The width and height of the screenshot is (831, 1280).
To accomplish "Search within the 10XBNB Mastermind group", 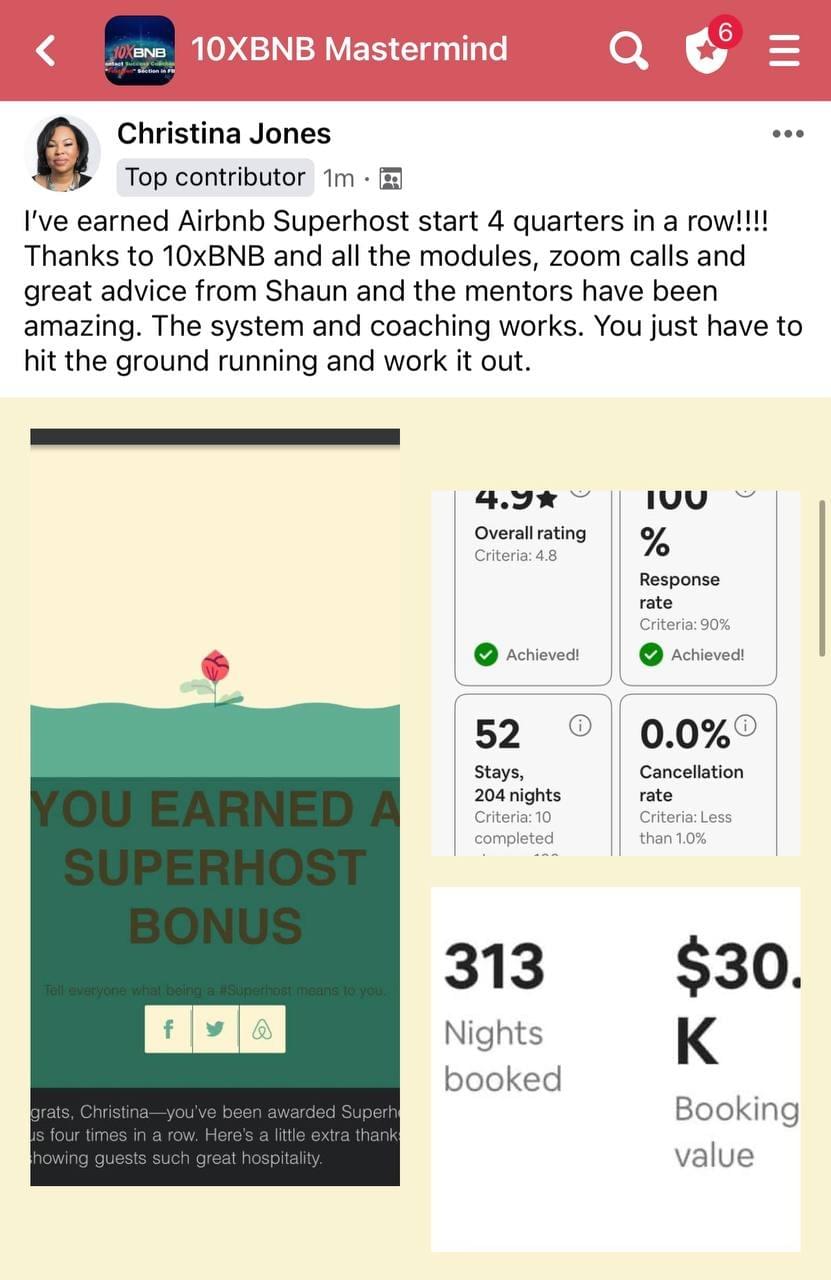I will 628,50.
